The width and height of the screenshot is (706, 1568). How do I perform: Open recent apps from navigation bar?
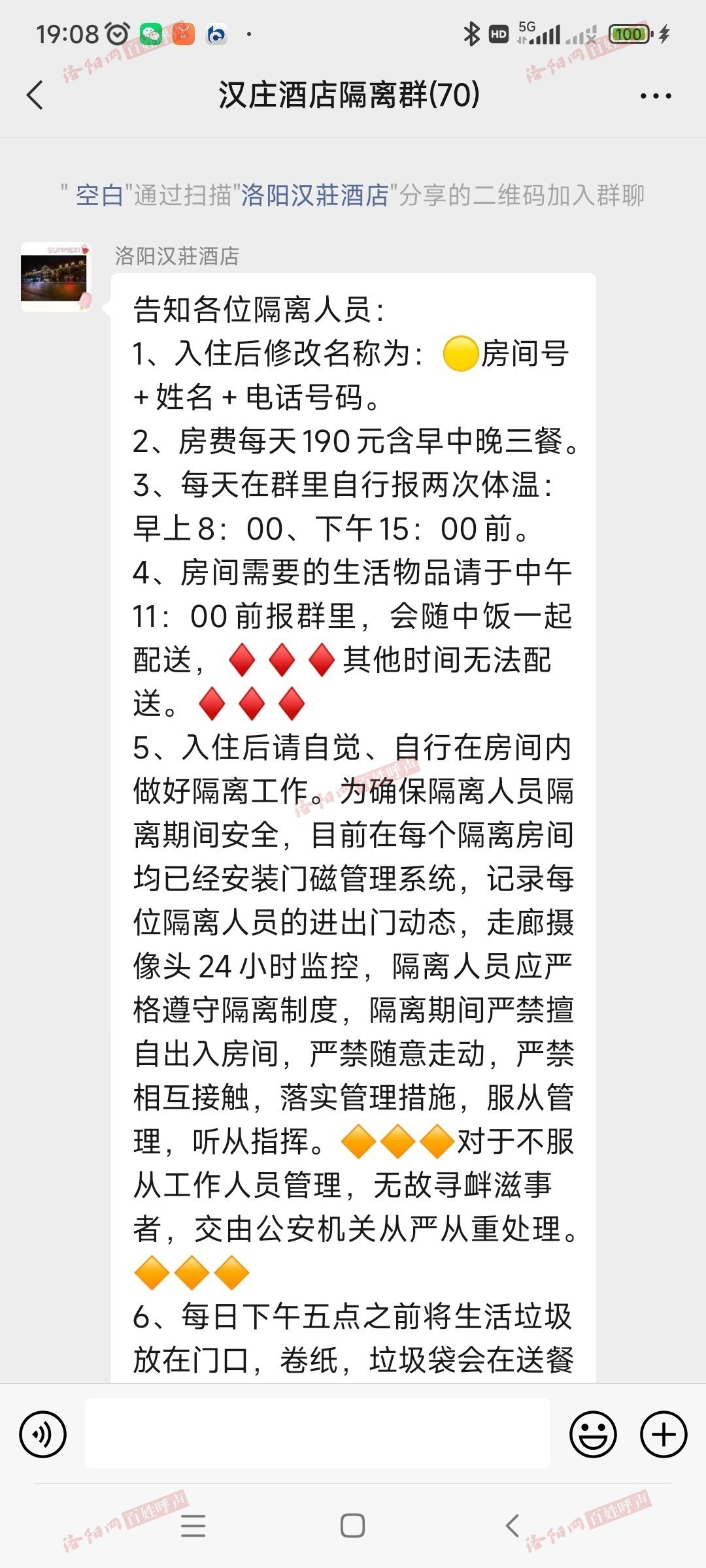(x=193, y=1526)
